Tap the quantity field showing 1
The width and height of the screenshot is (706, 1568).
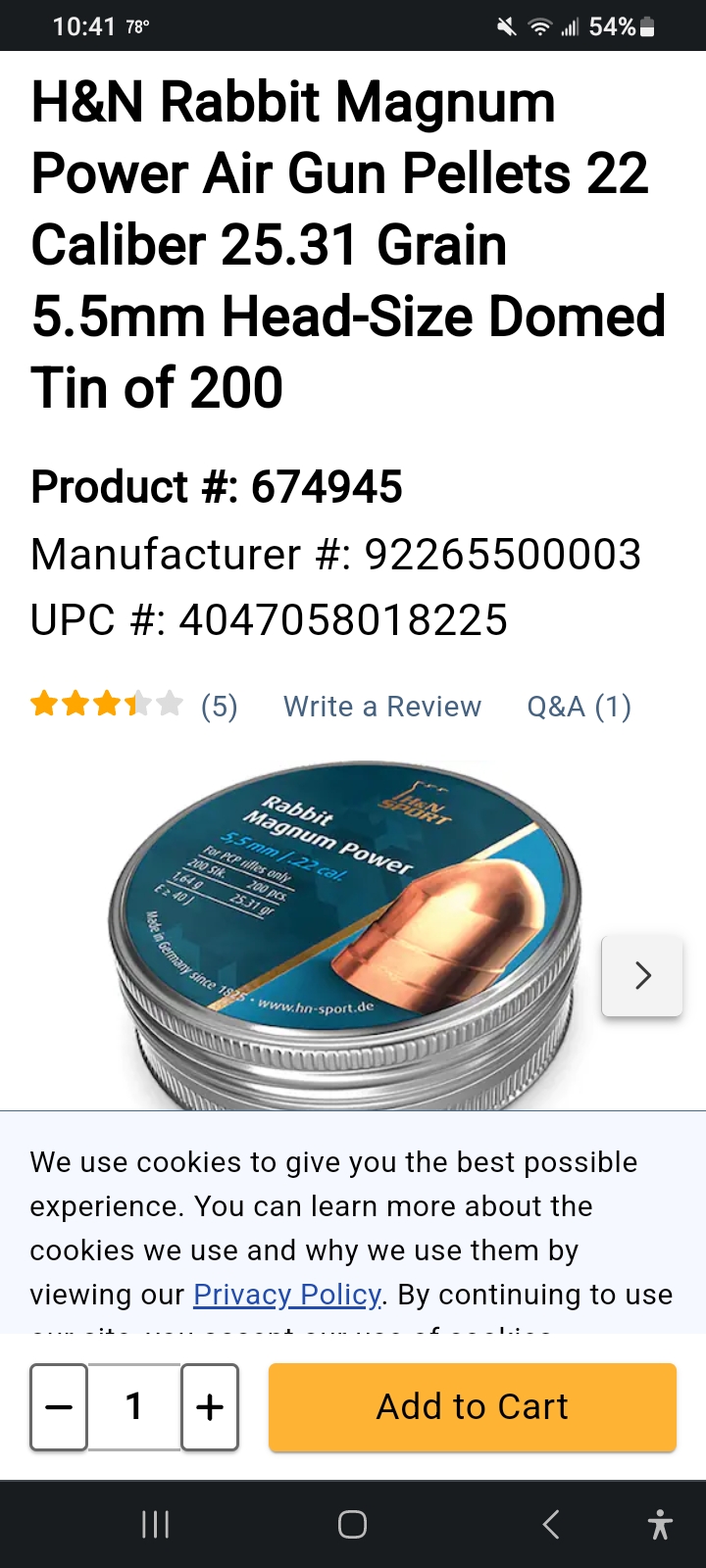click(x=134, y=1407)
